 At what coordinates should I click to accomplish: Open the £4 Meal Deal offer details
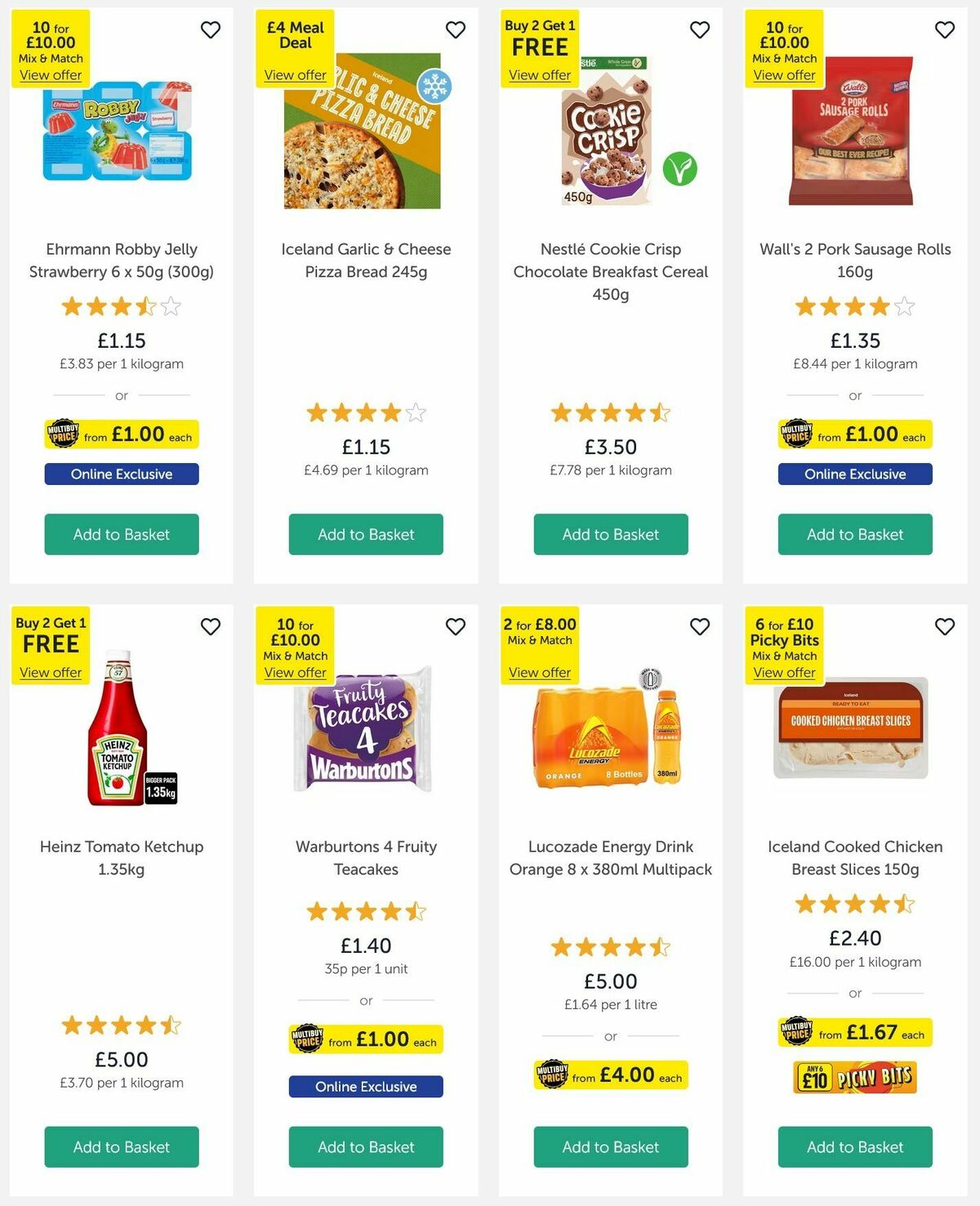point(295,74)
